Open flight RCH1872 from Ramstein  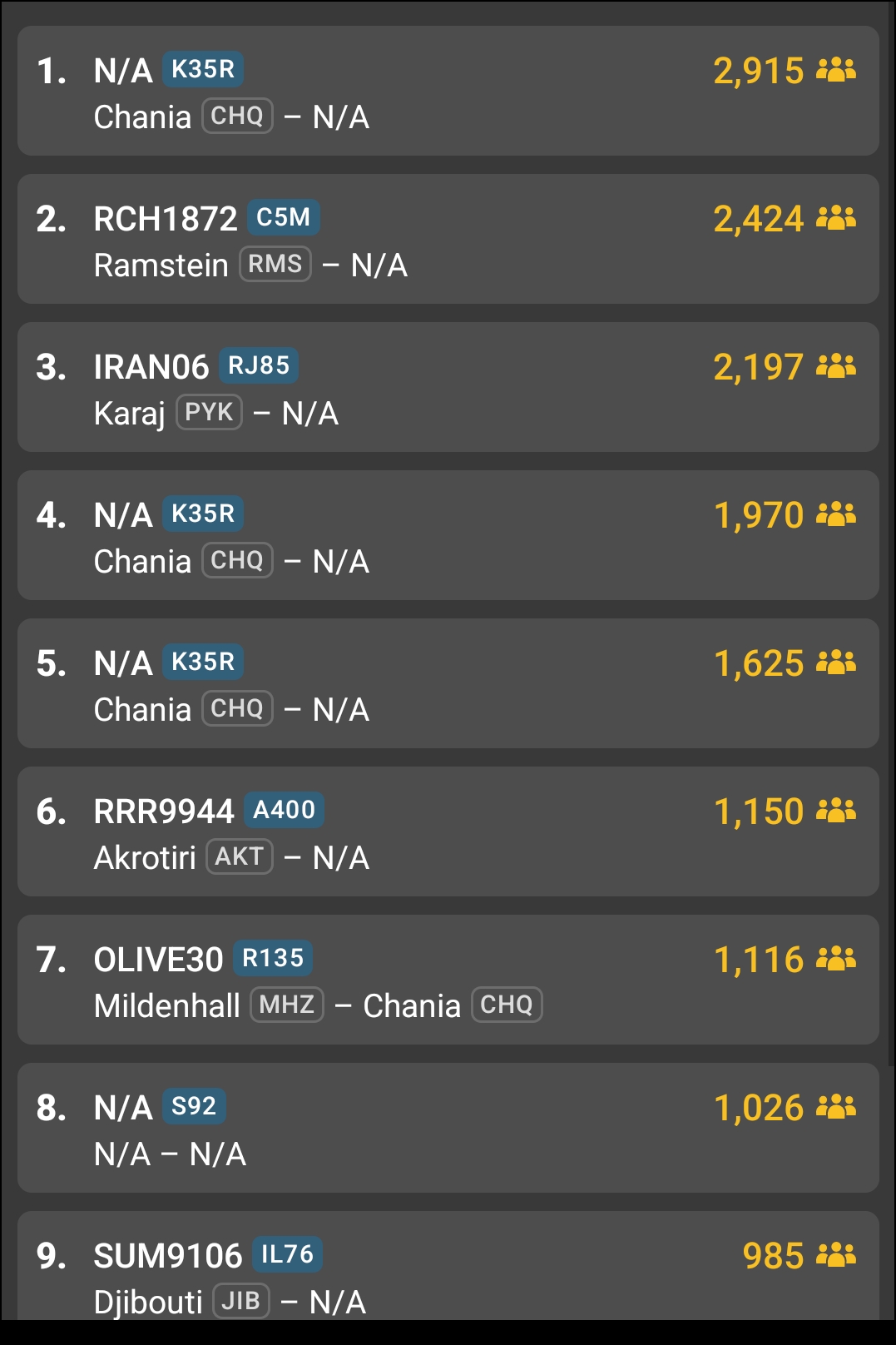(x=448, y=239)
